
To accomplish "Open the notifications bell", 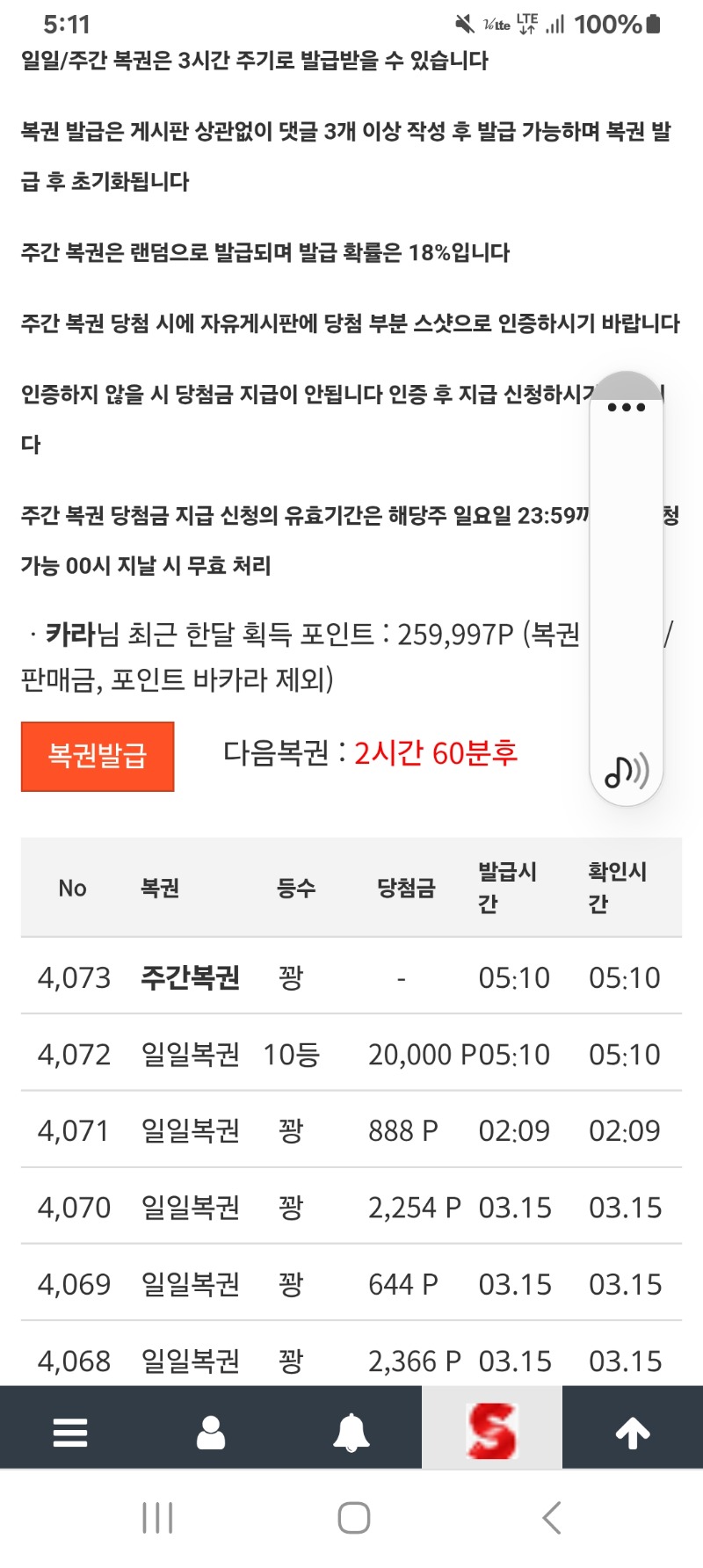I will pos(351,1432).
